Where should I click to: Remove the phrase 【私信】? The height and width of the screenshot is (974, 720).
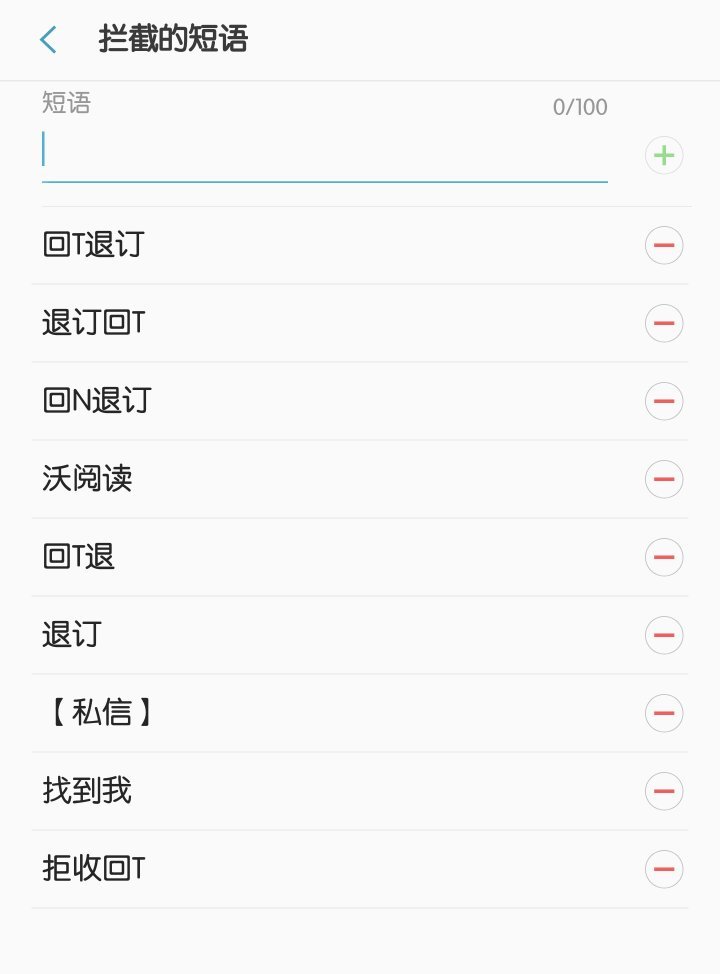pos(664,713)
